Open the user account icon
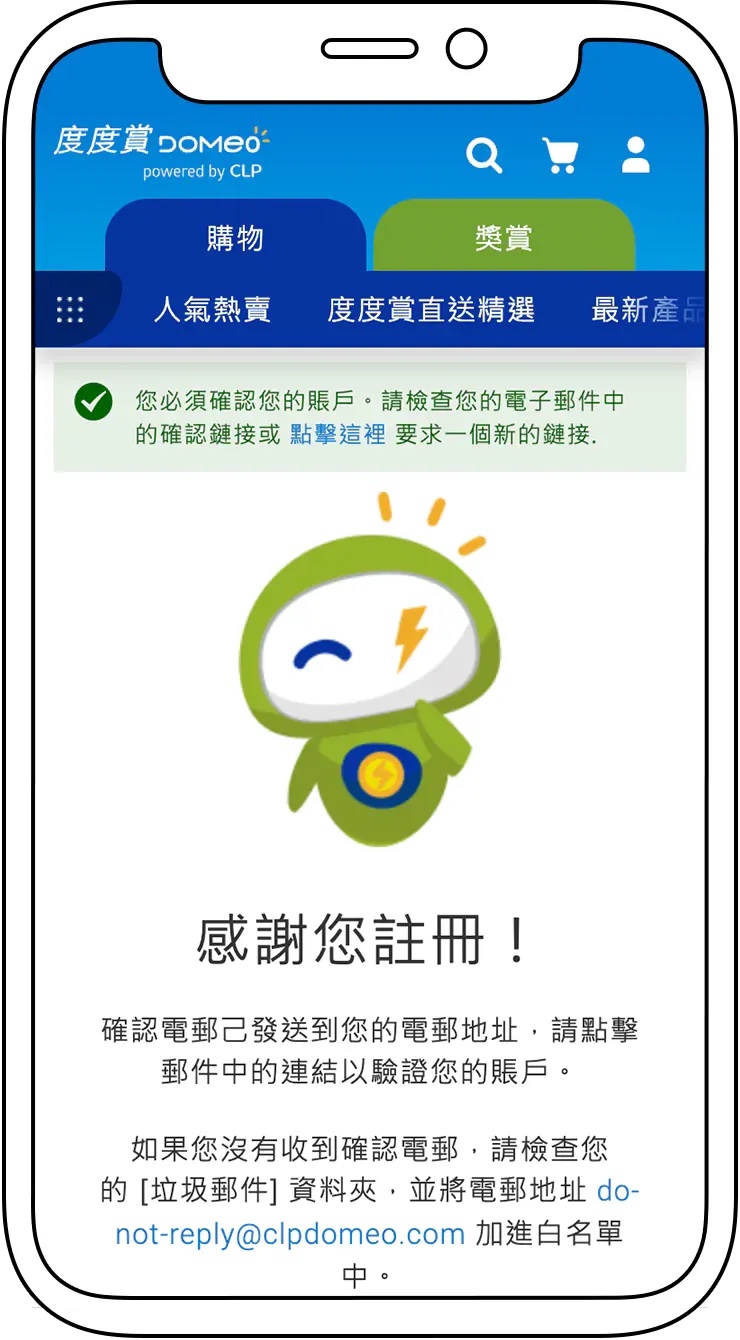Viewport: 740px width, 1340px height. pos(636,155)
